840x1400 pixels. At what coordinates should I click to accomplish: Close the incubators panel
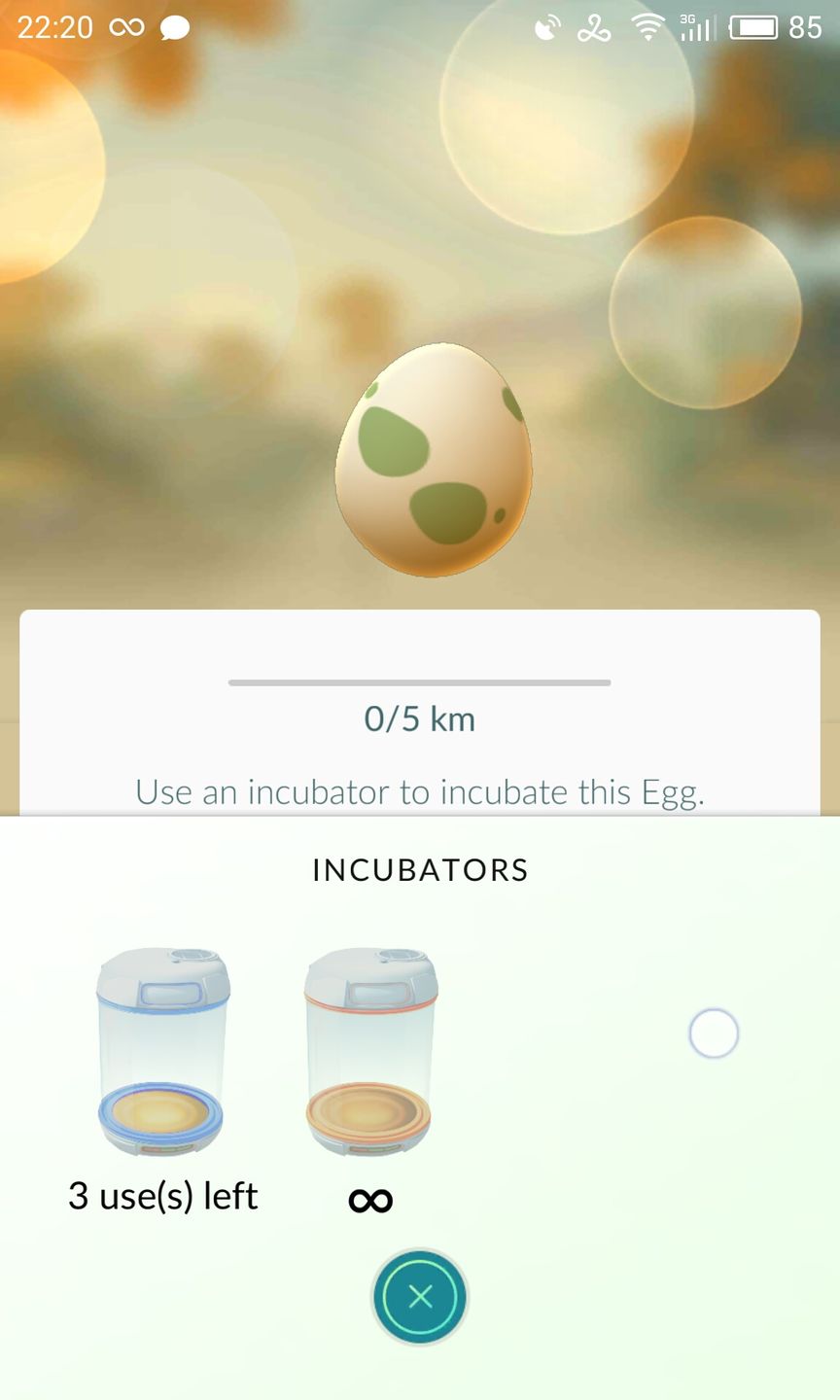pos(420,1296)
